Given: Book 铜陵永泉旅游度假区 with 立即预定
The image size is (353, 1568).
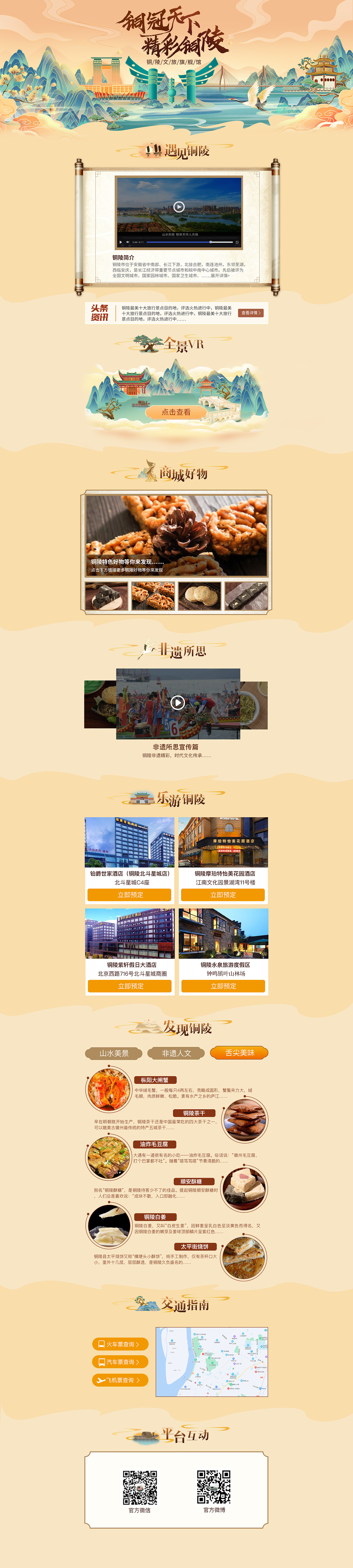Looking at the screenshot, I should pyautogui.click(x=223, y=986).
